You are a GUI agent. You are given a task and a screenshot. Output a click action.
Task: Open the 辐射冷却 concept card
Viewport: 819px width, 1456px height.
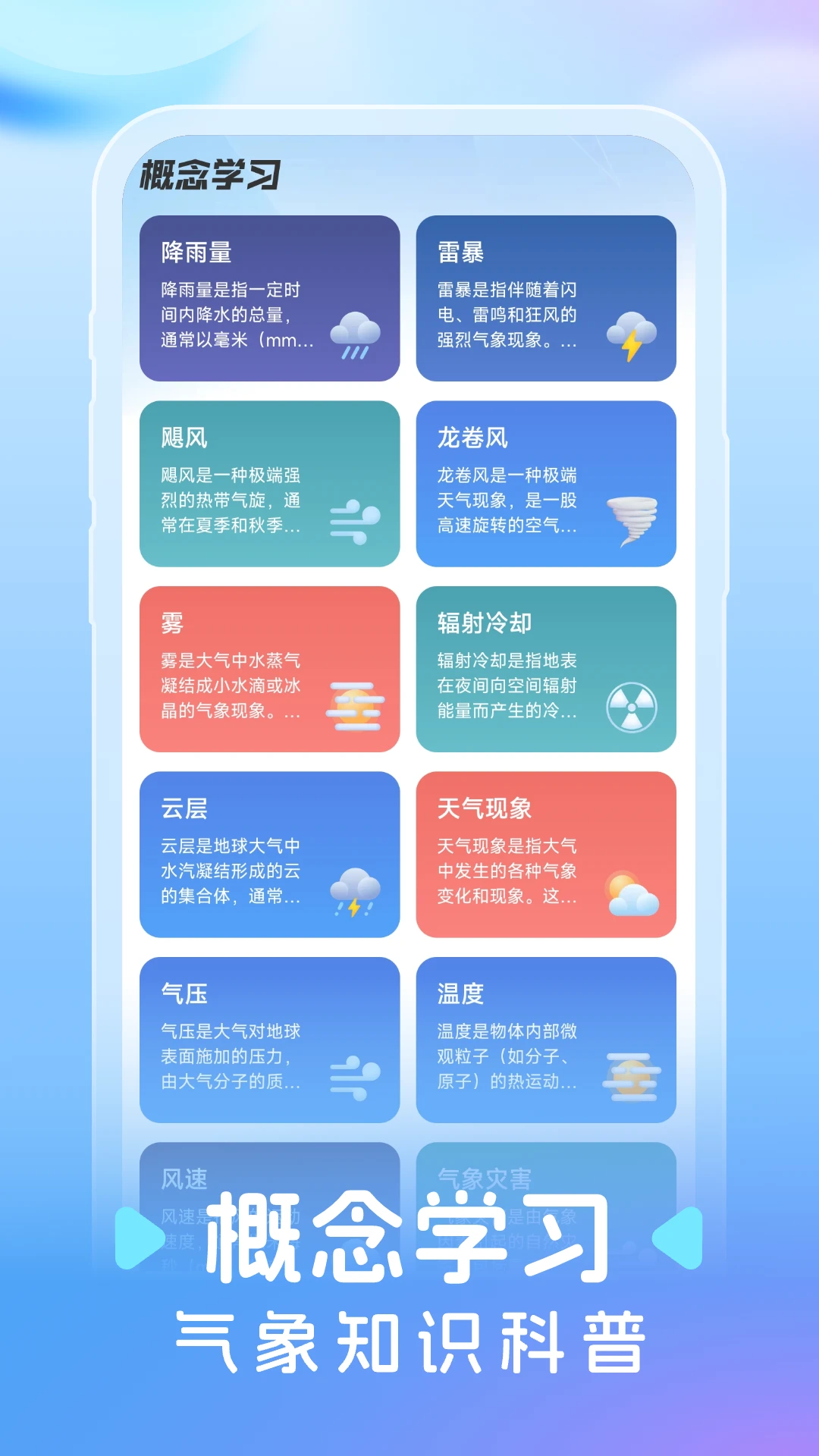[x=548, y=671]
